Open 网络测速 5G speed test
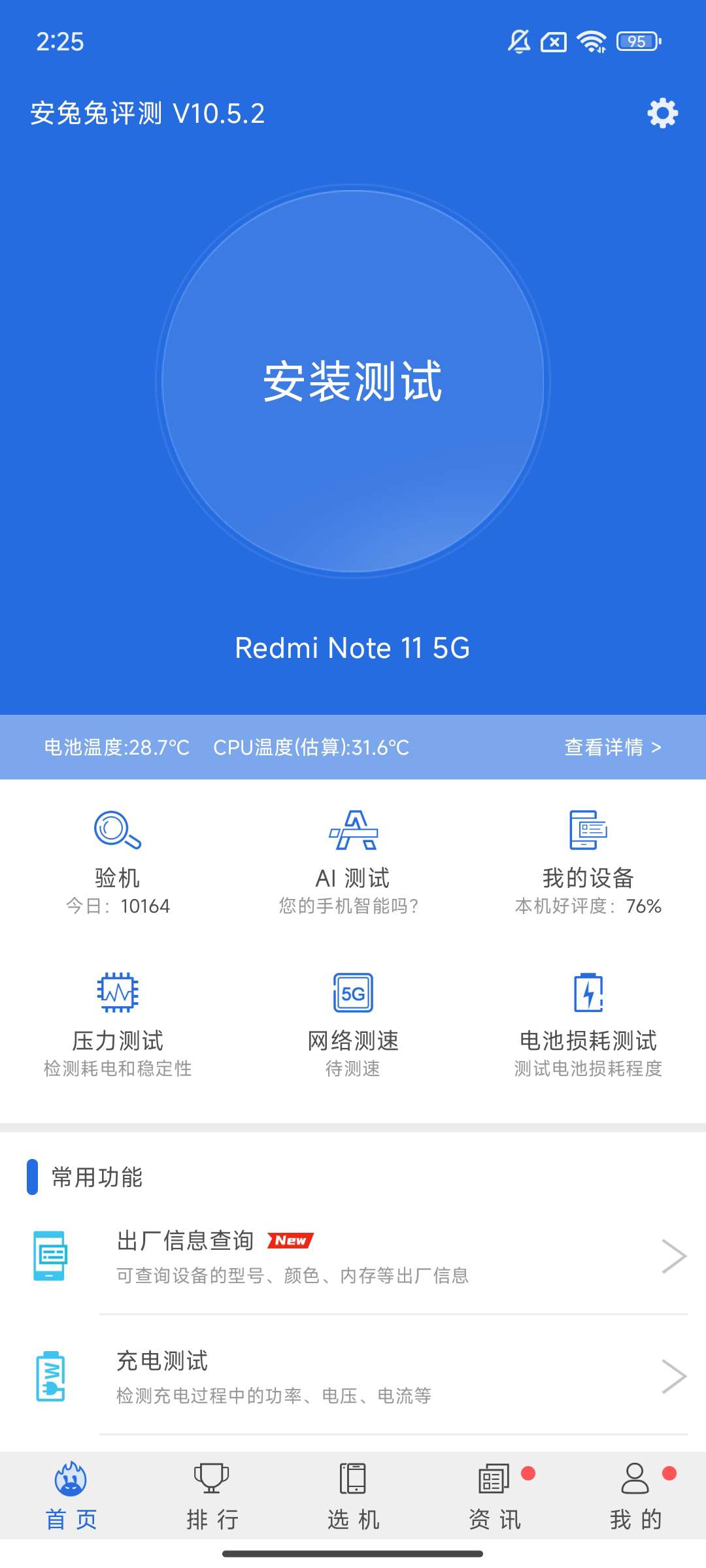Image resolution: width=706 pixels, height=1568 pixels. pyautogui.click(x=353, y=1022)
